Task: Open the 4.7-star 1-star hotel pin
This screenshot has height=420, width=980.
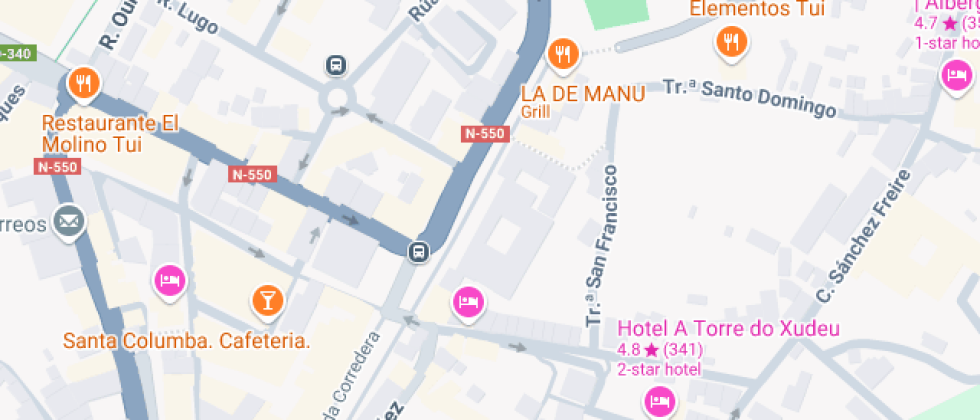Action: point(954,74)
